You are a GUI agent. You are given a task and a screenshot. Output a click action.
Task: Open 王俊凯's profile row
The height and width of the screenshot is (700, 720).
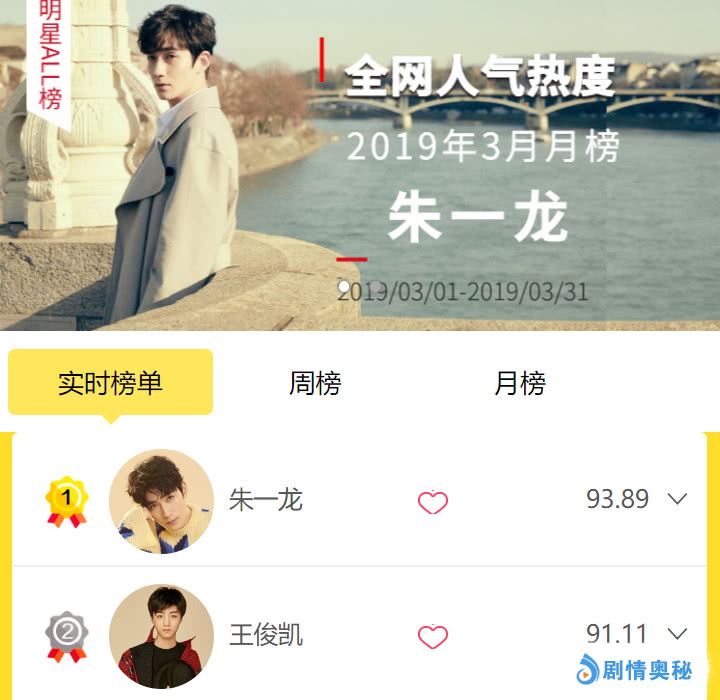[265, 635]
